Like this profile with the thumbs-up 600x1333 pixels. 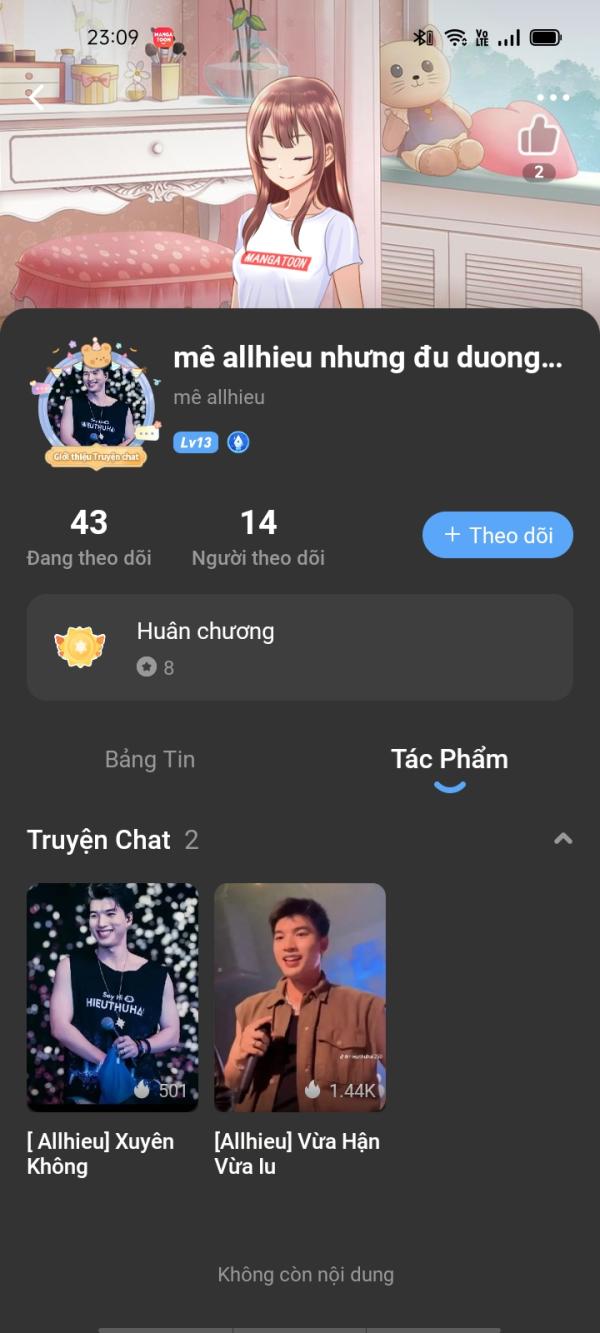point(538,137)
